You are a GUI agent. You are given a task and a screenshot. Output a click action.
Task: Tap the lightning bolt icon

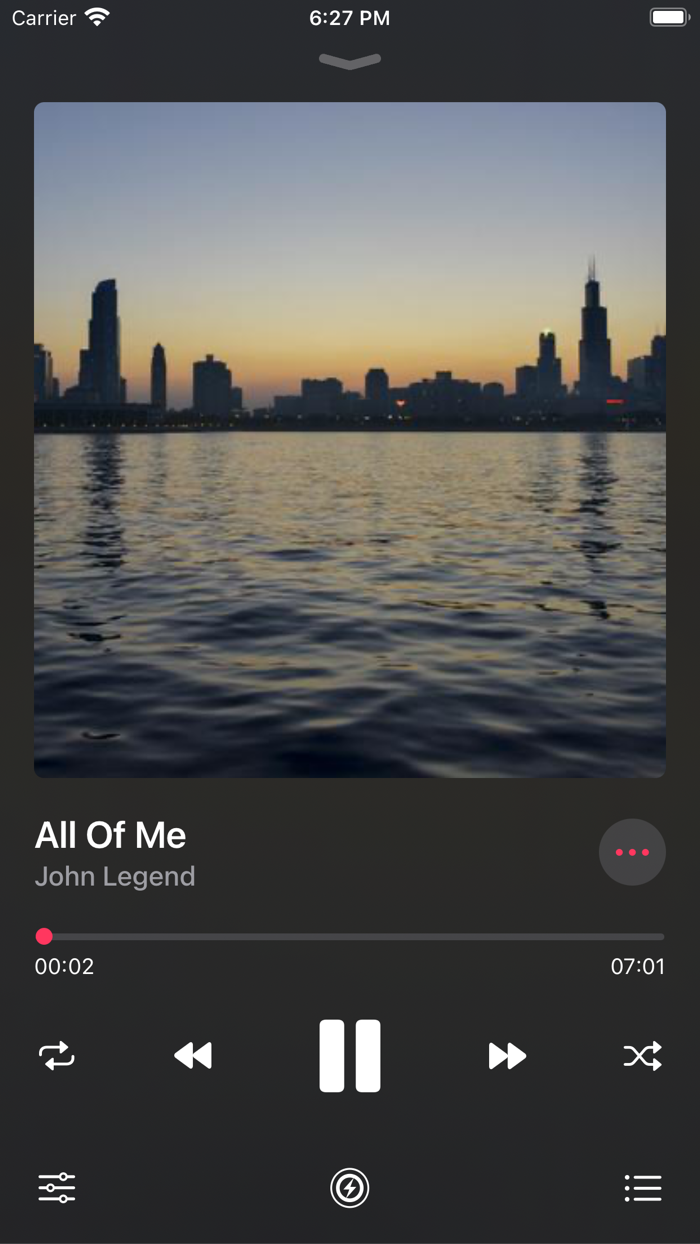350,1188
